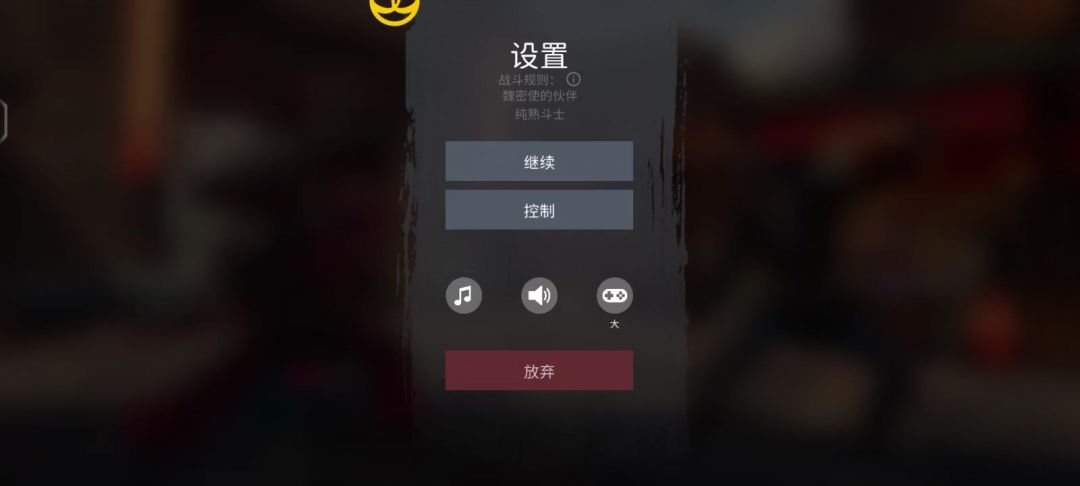The image size is (1080, 486).
Task: Open the 控制 settings
Action: (539, 210)
